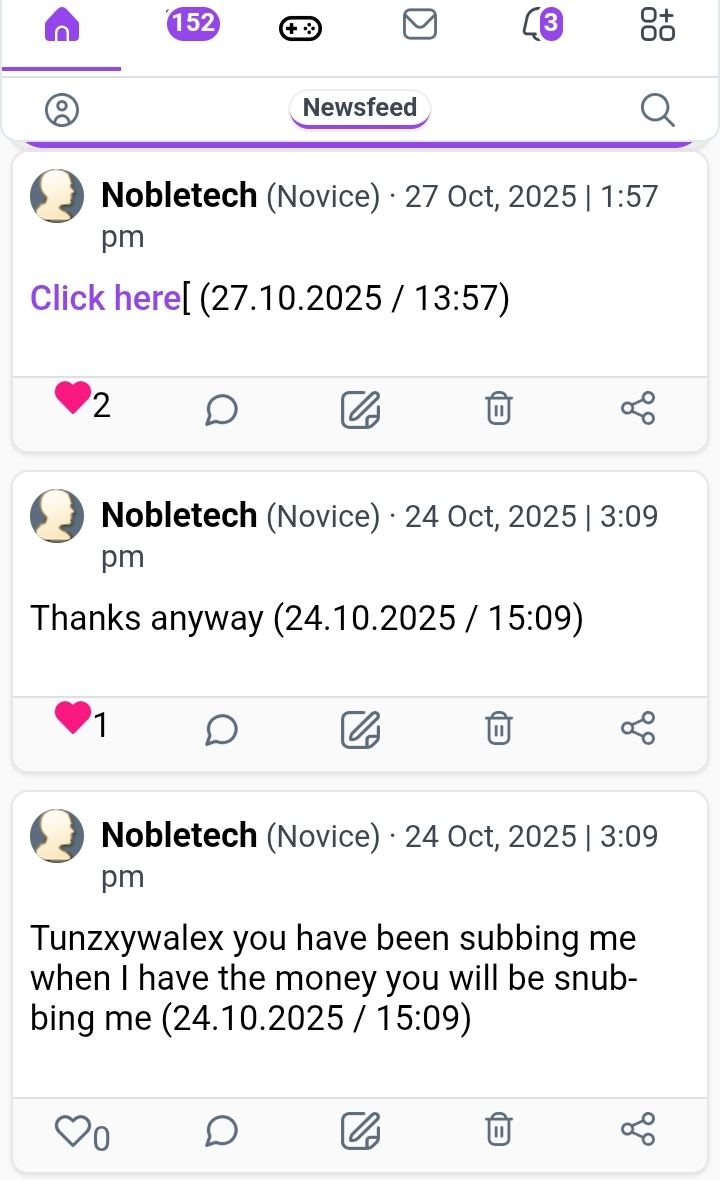The height and width of the screenshot is (1180, 720).
Task: Go to the home tab
Action: coord(61,27)
